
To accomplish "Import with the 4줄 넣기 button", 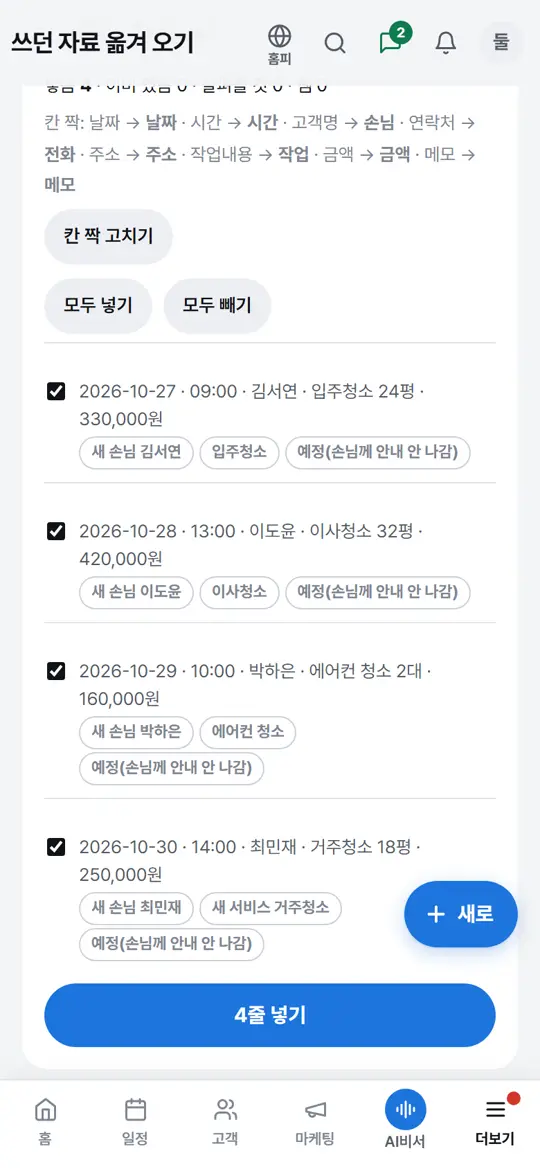I will point(270,1015).
